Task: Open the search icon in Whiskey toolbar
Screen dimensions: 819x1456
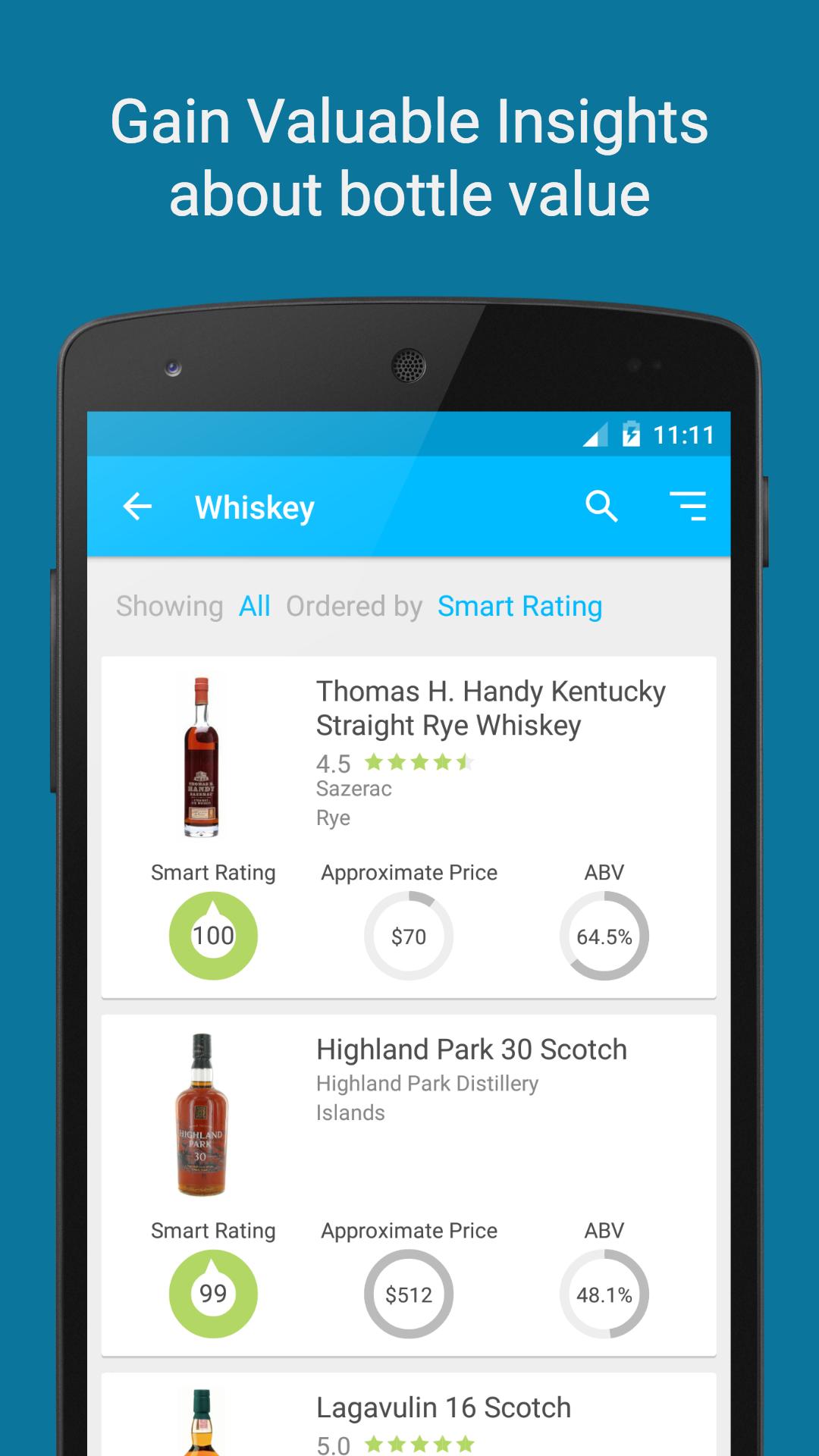Action: tap(601, 507)
